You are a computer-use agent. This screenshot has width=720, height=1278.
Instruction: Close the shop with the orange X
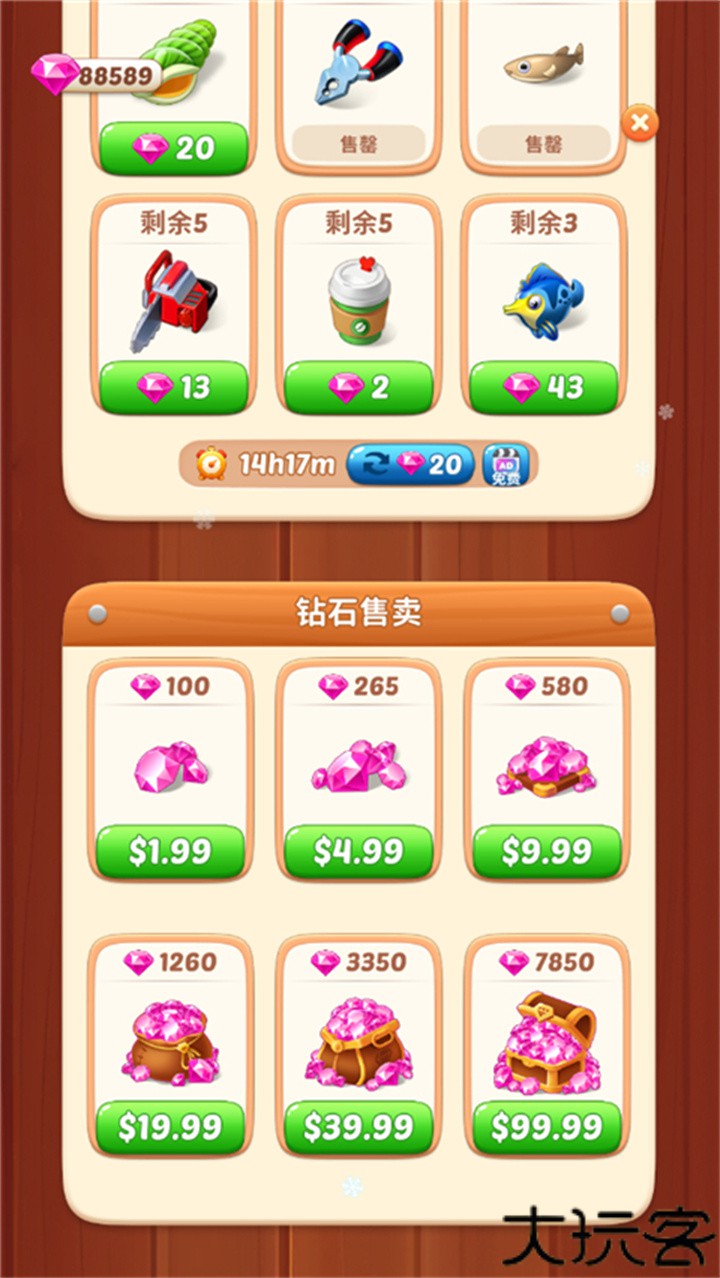[x=640, y=123]
